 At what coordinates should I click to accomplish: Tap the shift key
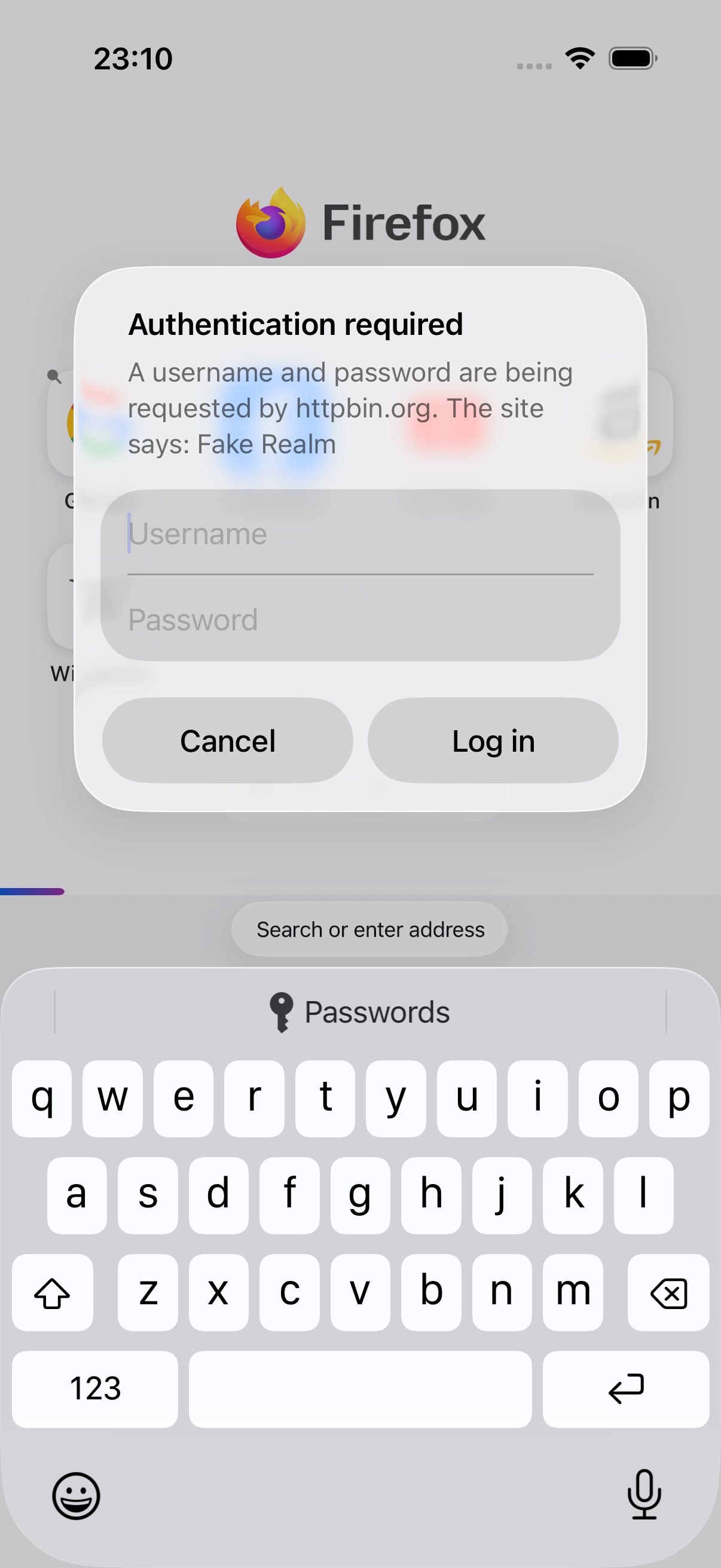[53, 1292]
